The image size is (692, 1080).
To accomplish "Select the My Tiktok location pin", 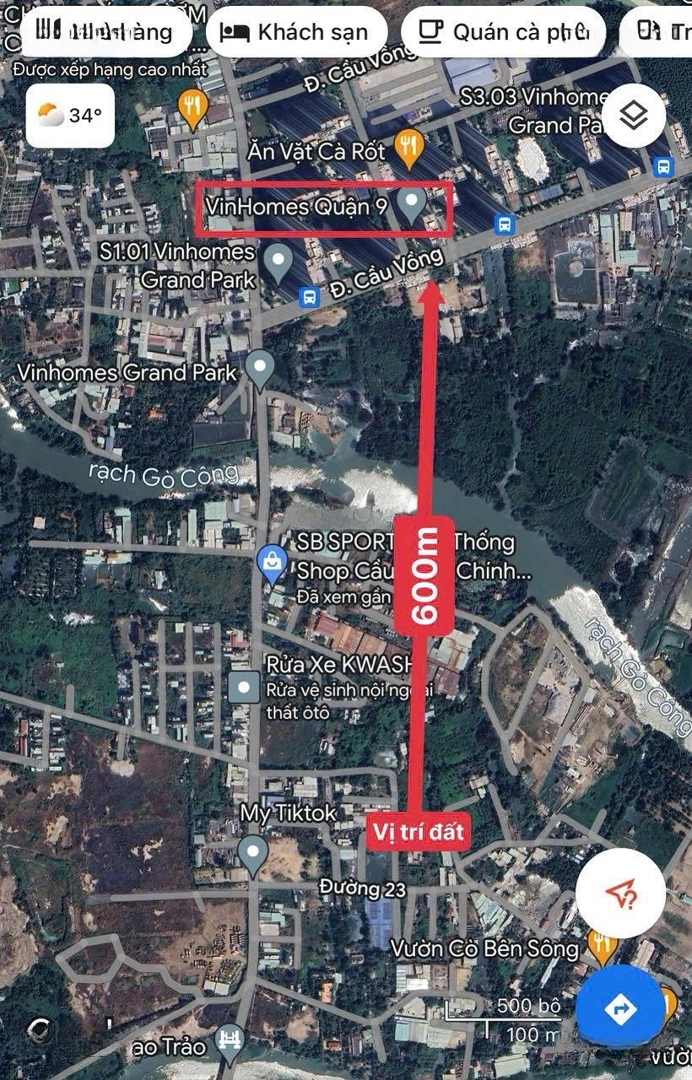I will pos(253,853).
